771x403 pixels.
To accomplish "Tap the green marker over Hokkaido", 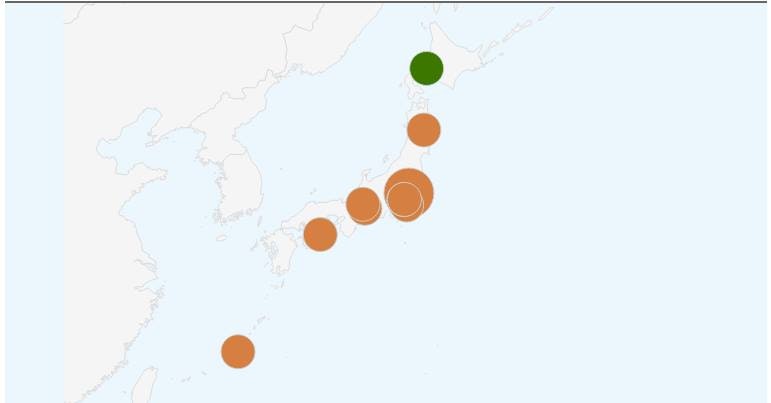I will tap(426, 68).
